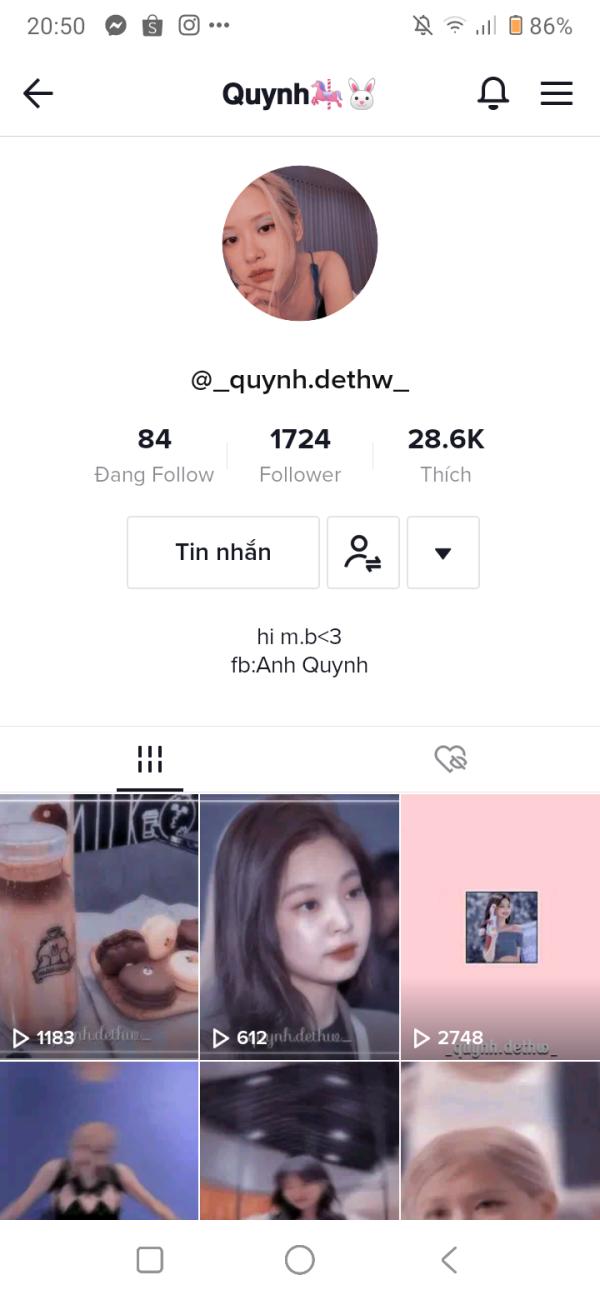View the 1724 Follower list
The height and width of the screenshot is (1300, 600).
[x=300, y=455]
